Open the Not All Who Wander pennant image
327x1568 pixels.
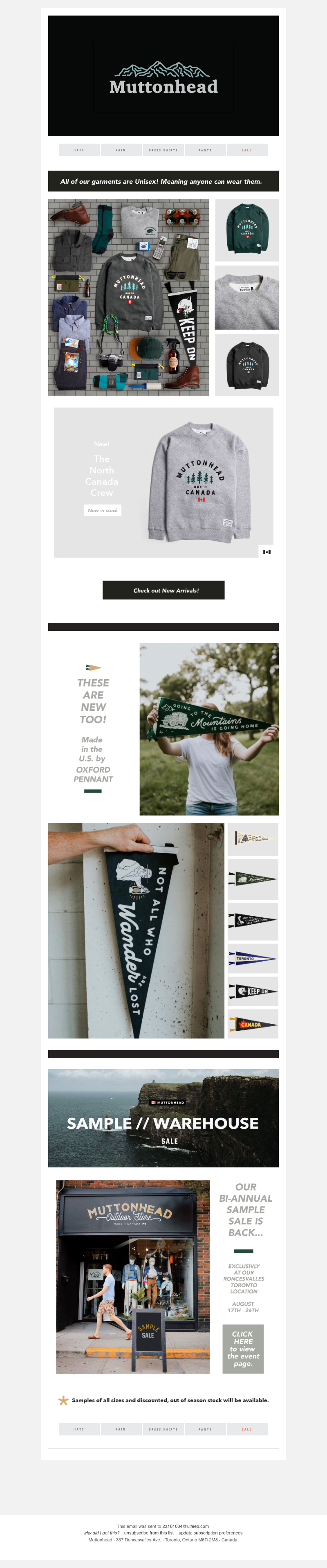[136, 930]
